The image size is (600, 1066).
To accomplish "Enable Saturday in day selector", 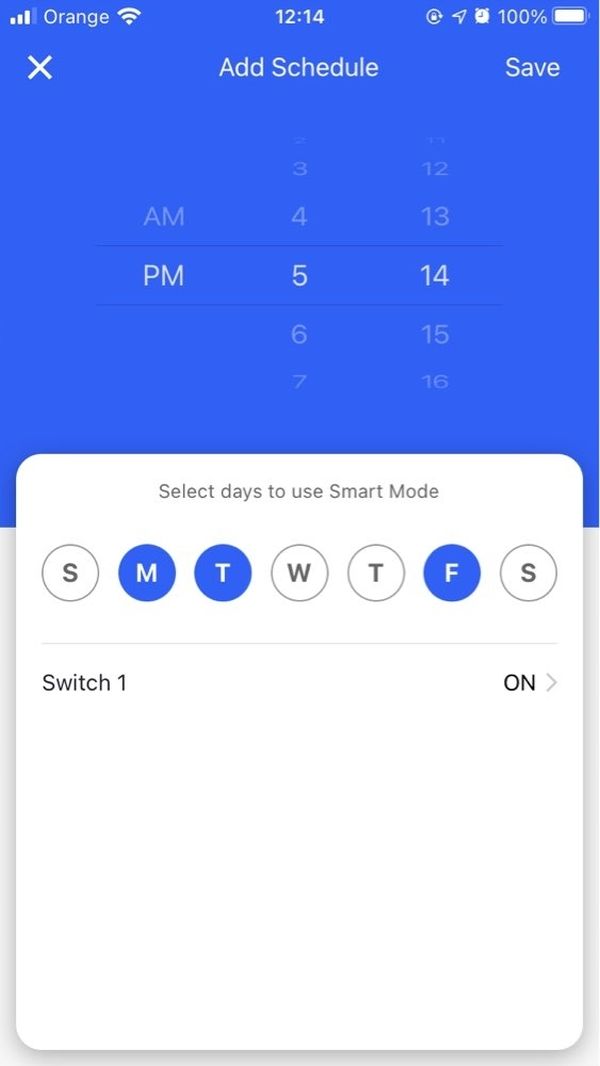I will click(529, 573).
